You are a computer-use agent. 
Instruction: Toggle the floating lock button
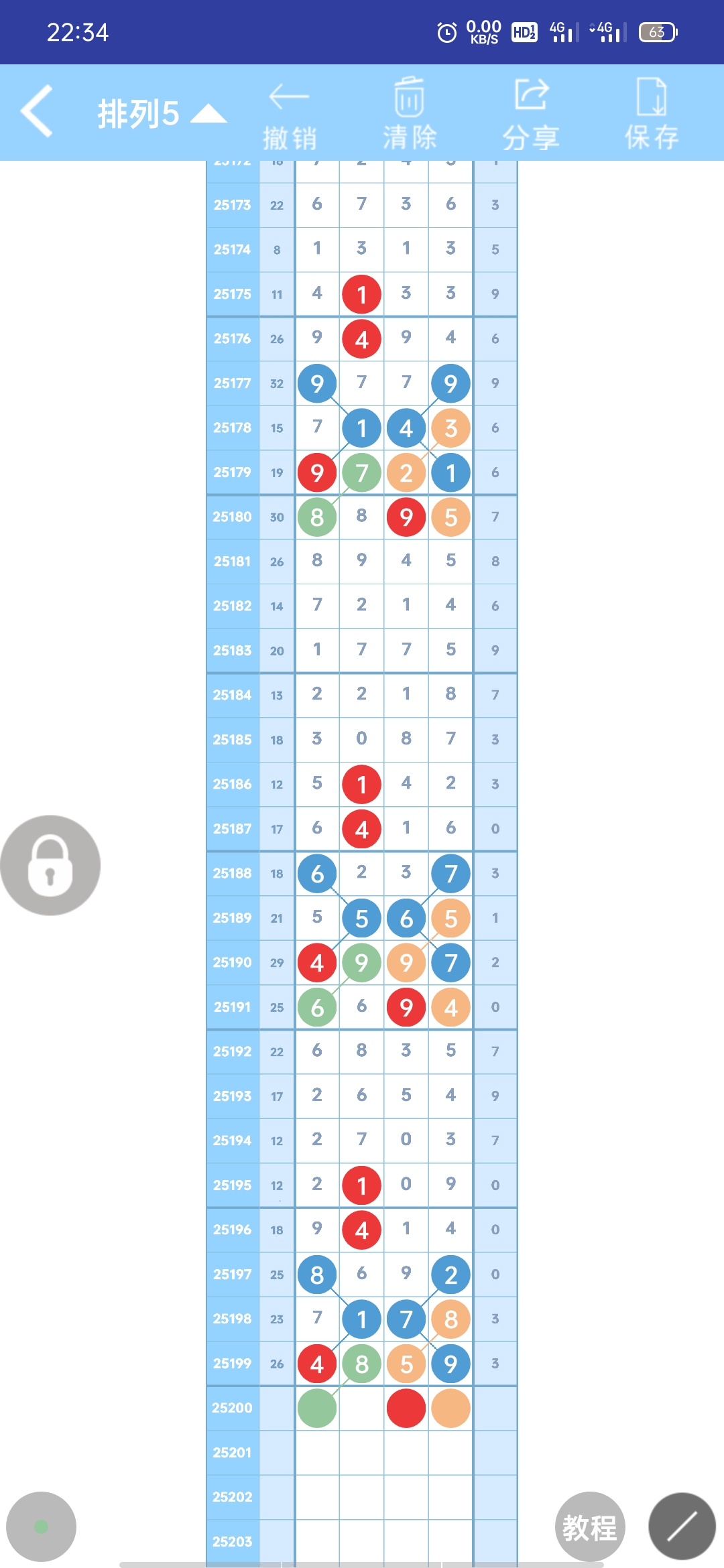pos(50,865)
